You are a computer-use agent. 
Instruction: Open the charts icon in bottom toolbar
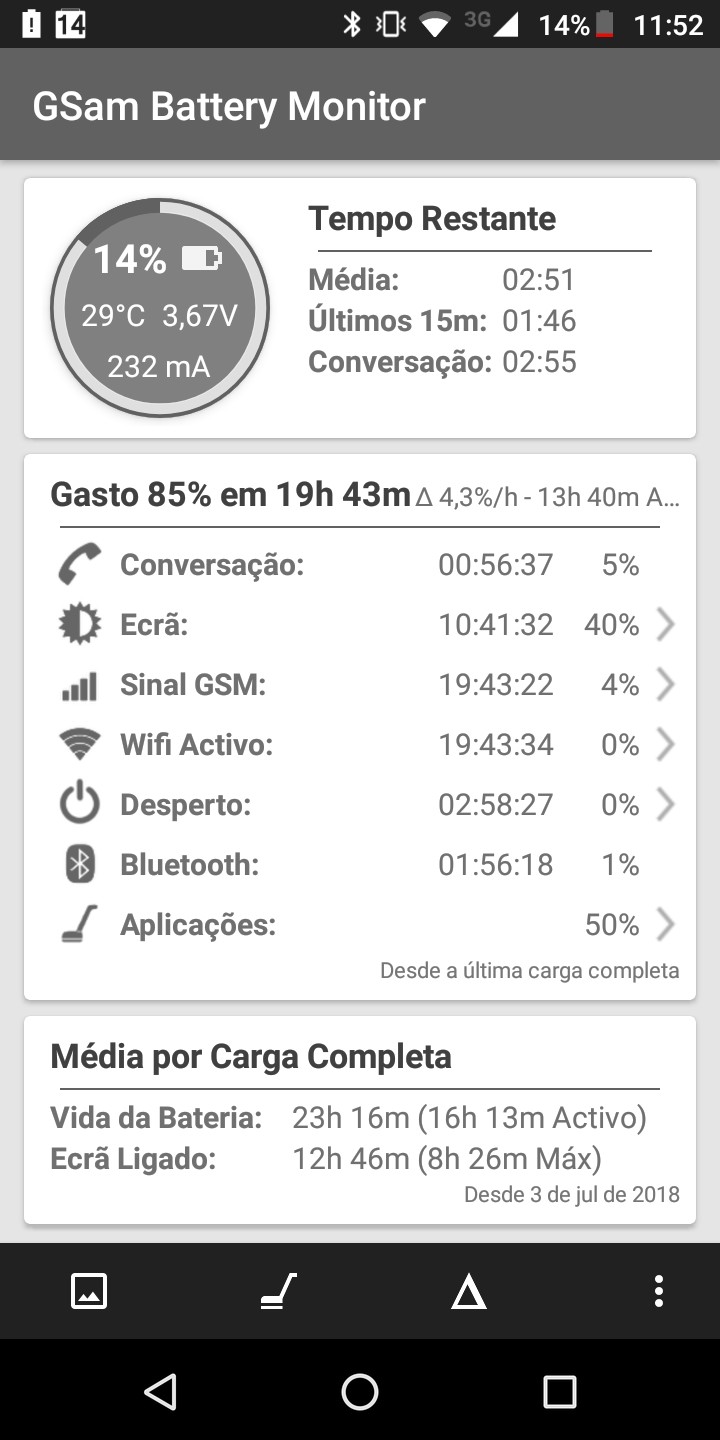(x=89, y=1291)
